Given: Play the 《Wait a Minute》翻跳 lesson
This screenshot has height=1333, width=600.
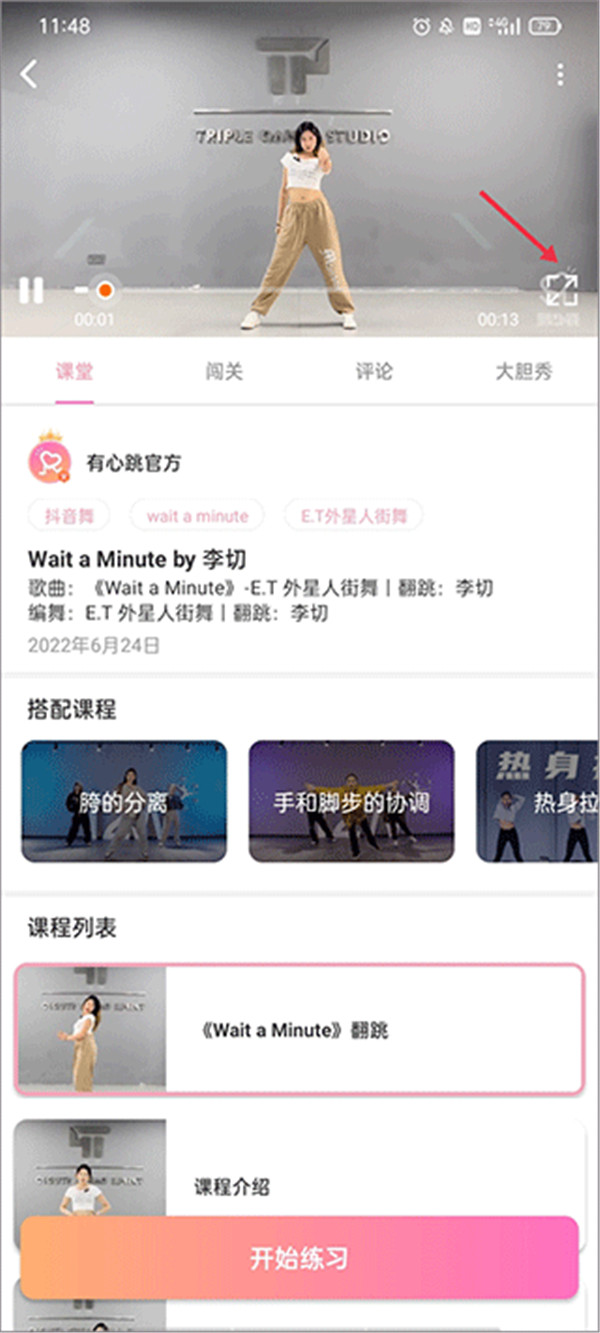Looking at the screenshot, I should 299,1029.
